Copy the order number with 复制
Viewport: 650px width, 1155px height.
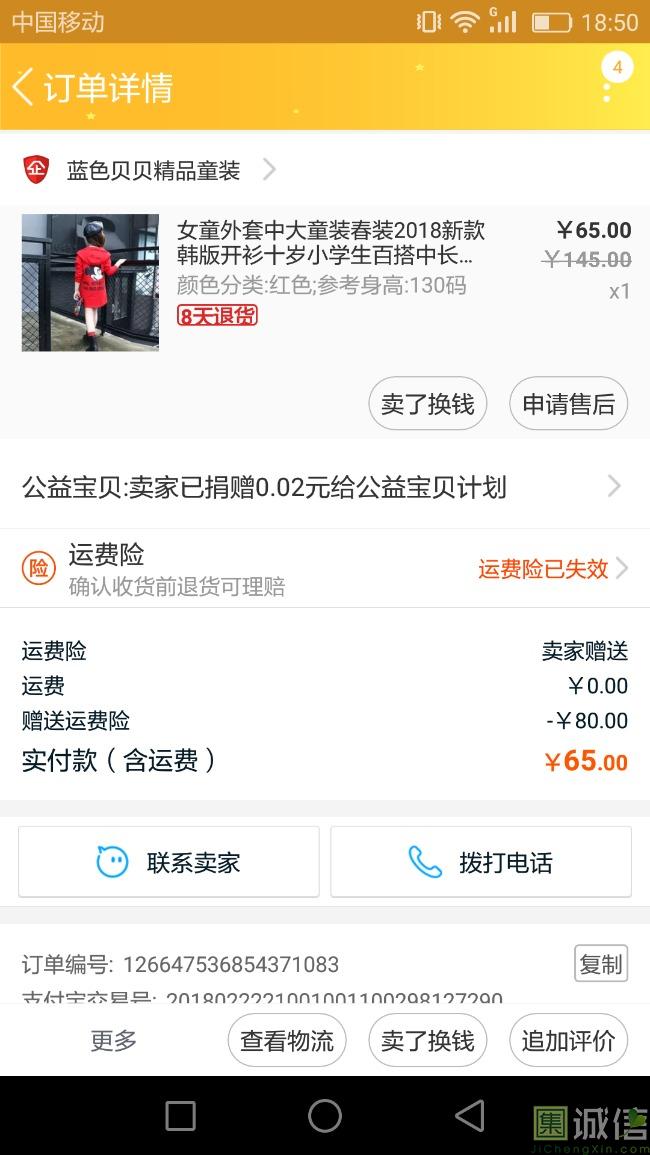coord(601,964)
